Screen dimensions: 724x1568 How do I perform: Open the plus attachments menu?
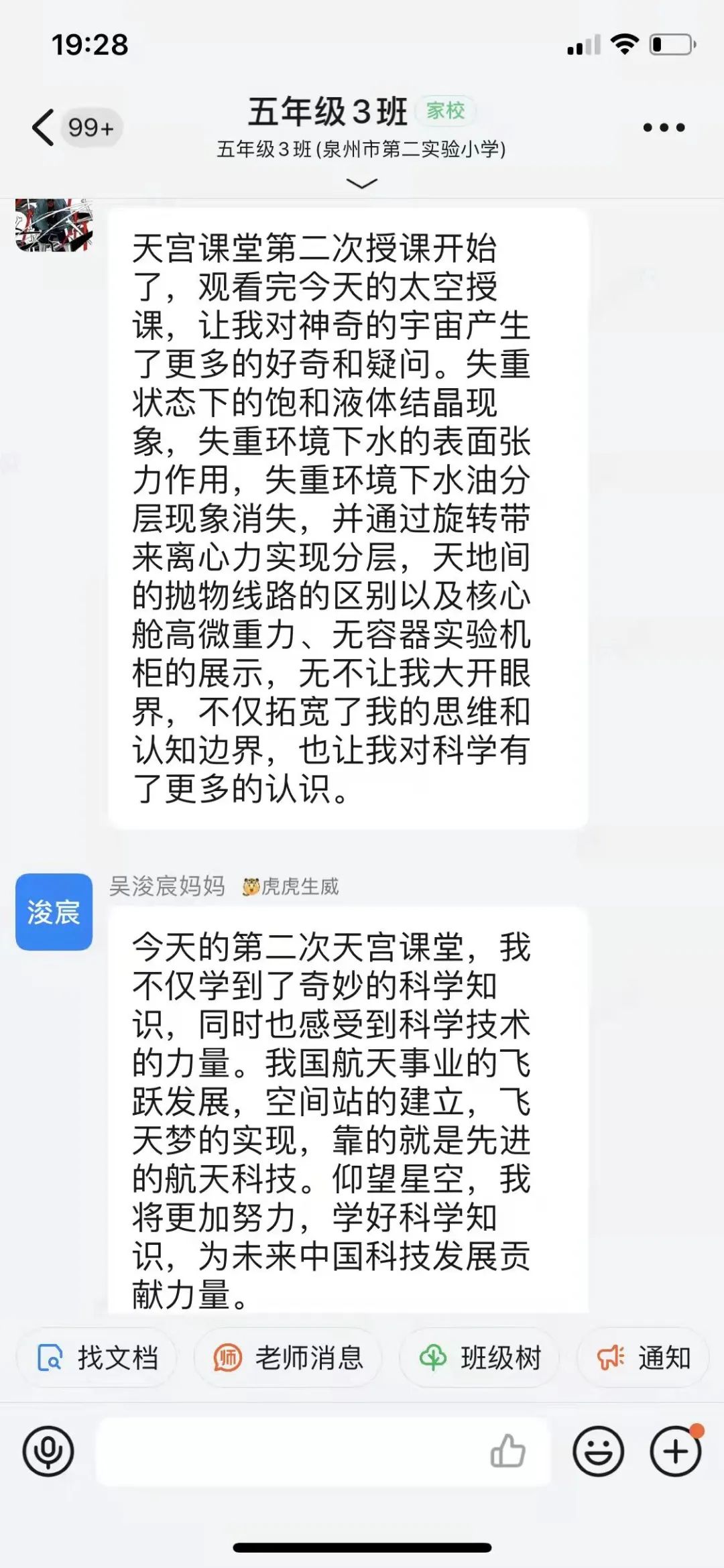coord(676,1451)
